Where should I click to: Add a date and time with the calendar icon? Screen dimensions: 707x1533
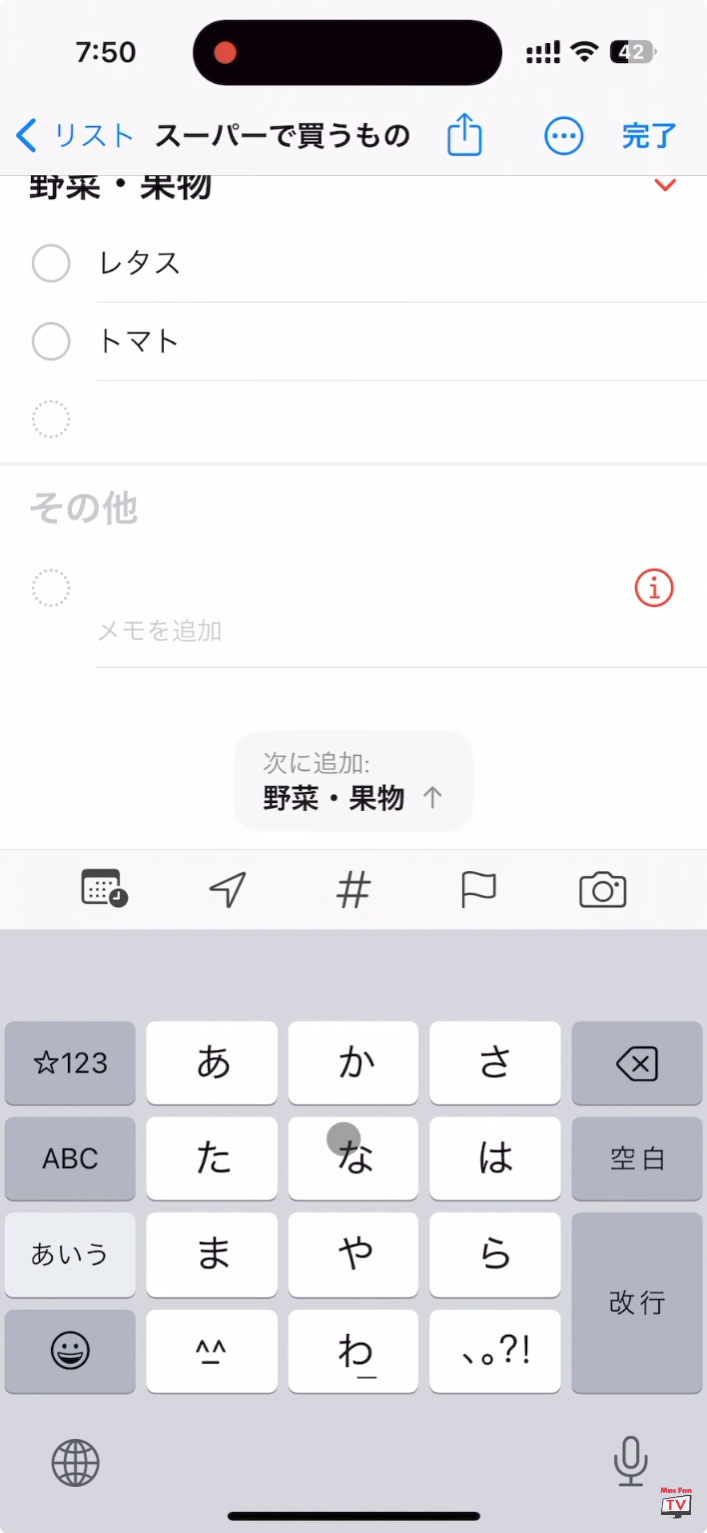point(104,889)
